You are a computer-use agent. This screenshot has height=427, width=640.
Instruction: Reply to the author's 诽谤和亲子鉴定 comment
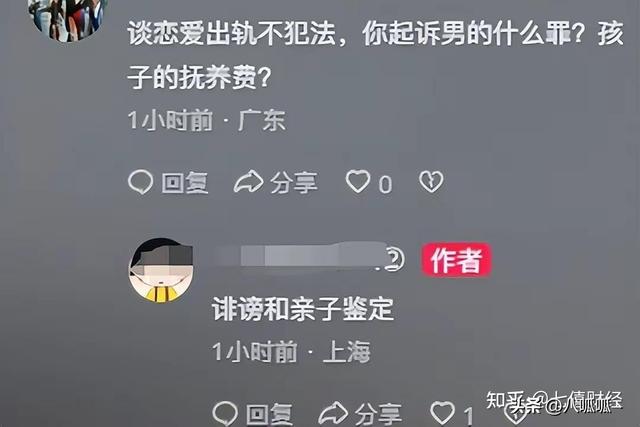[x=253, y=413]
